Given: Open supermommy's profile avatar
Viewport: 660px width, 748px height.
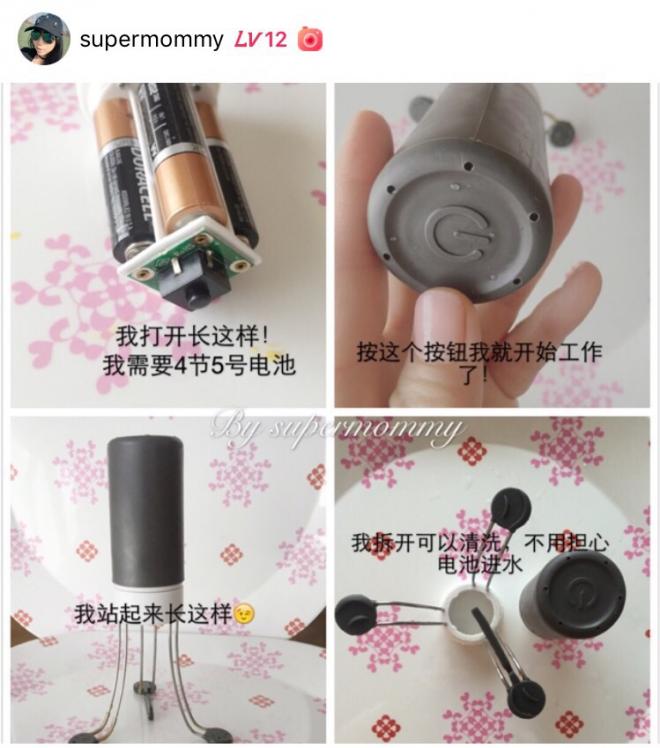Looking at the screenshot, I should (x=44, y=39).
